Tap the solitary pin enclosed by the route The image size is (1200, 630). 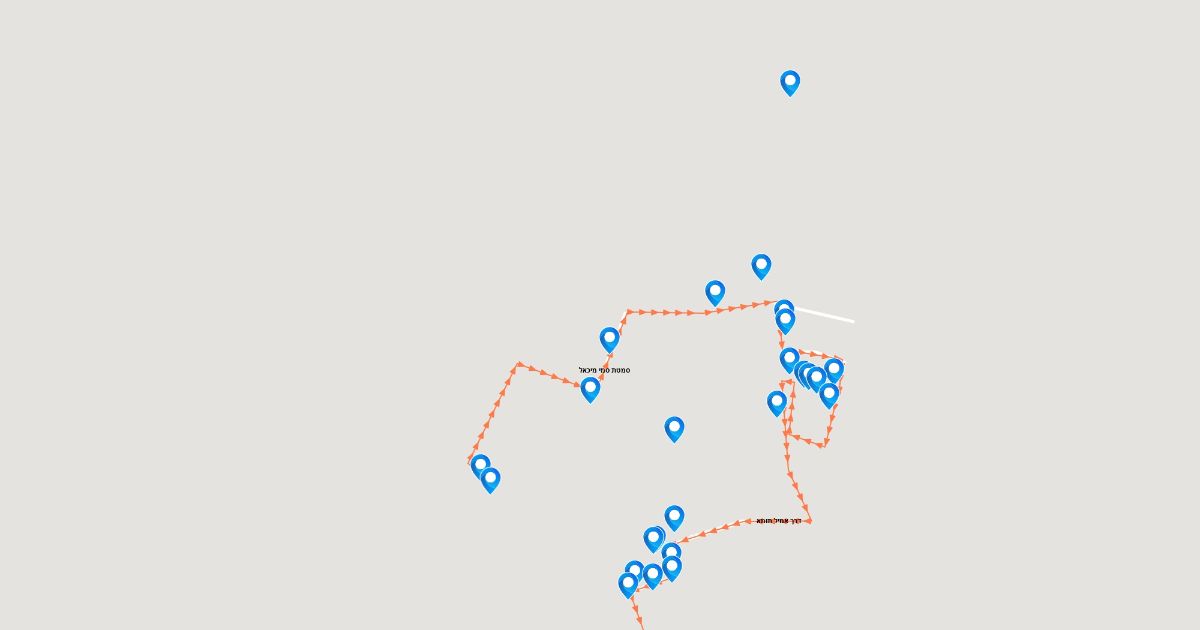click(674, 428)
